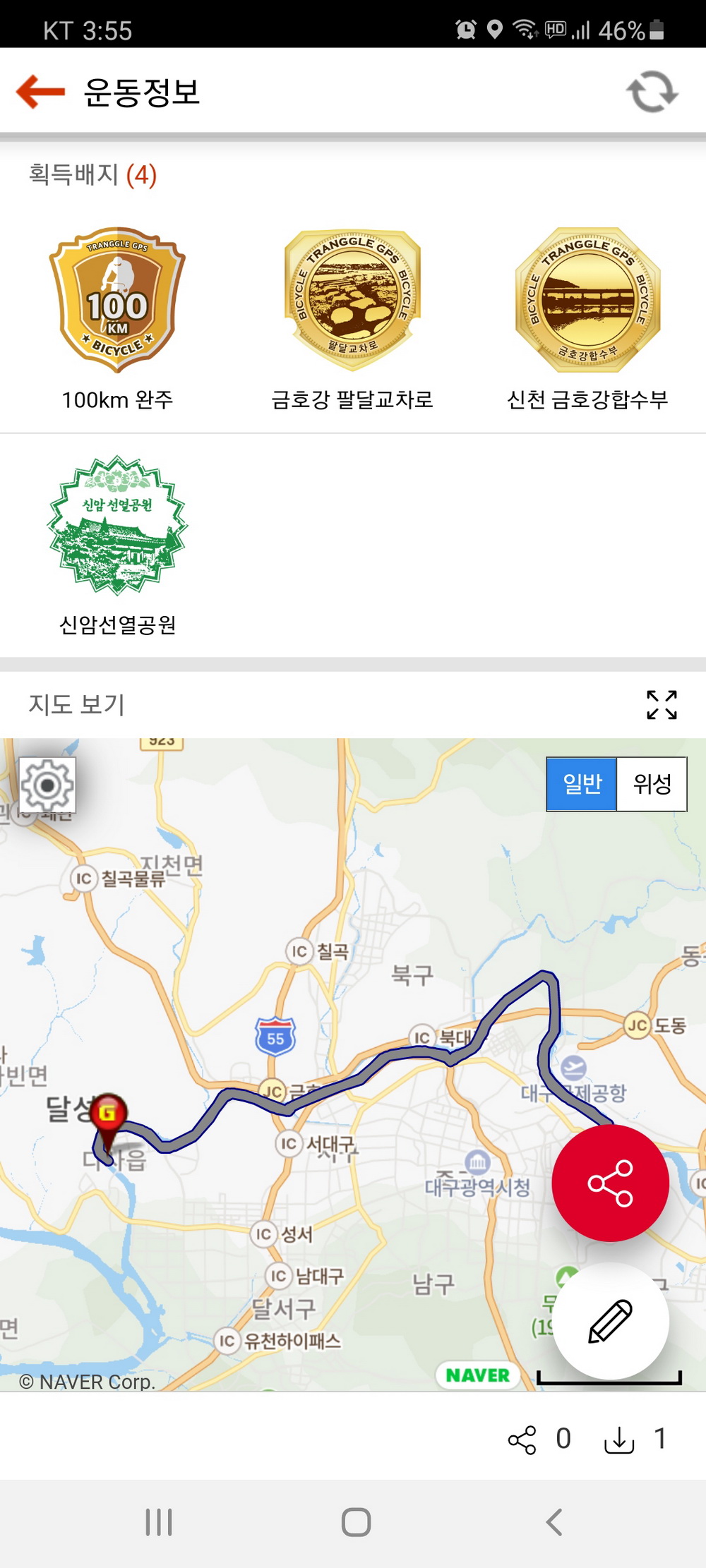Tap the red share floating button
This screenshot has height=1568, width=706.
coord(610,1183)
